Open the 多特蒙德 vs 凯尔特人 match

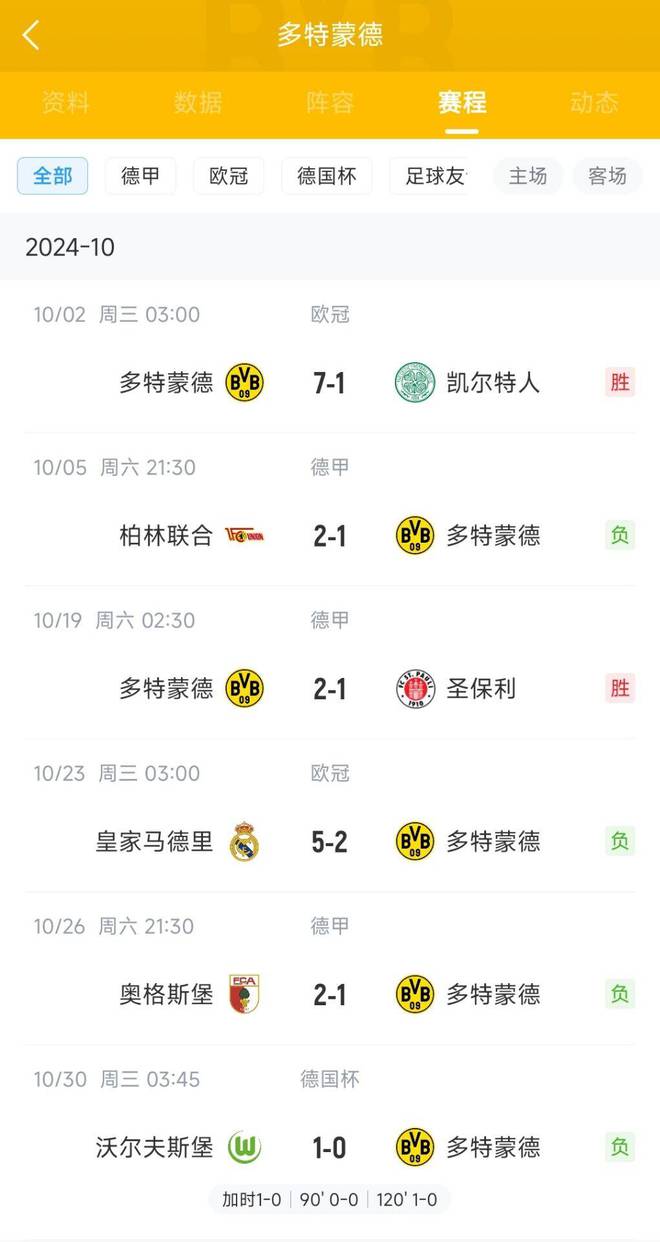[330, 357]
